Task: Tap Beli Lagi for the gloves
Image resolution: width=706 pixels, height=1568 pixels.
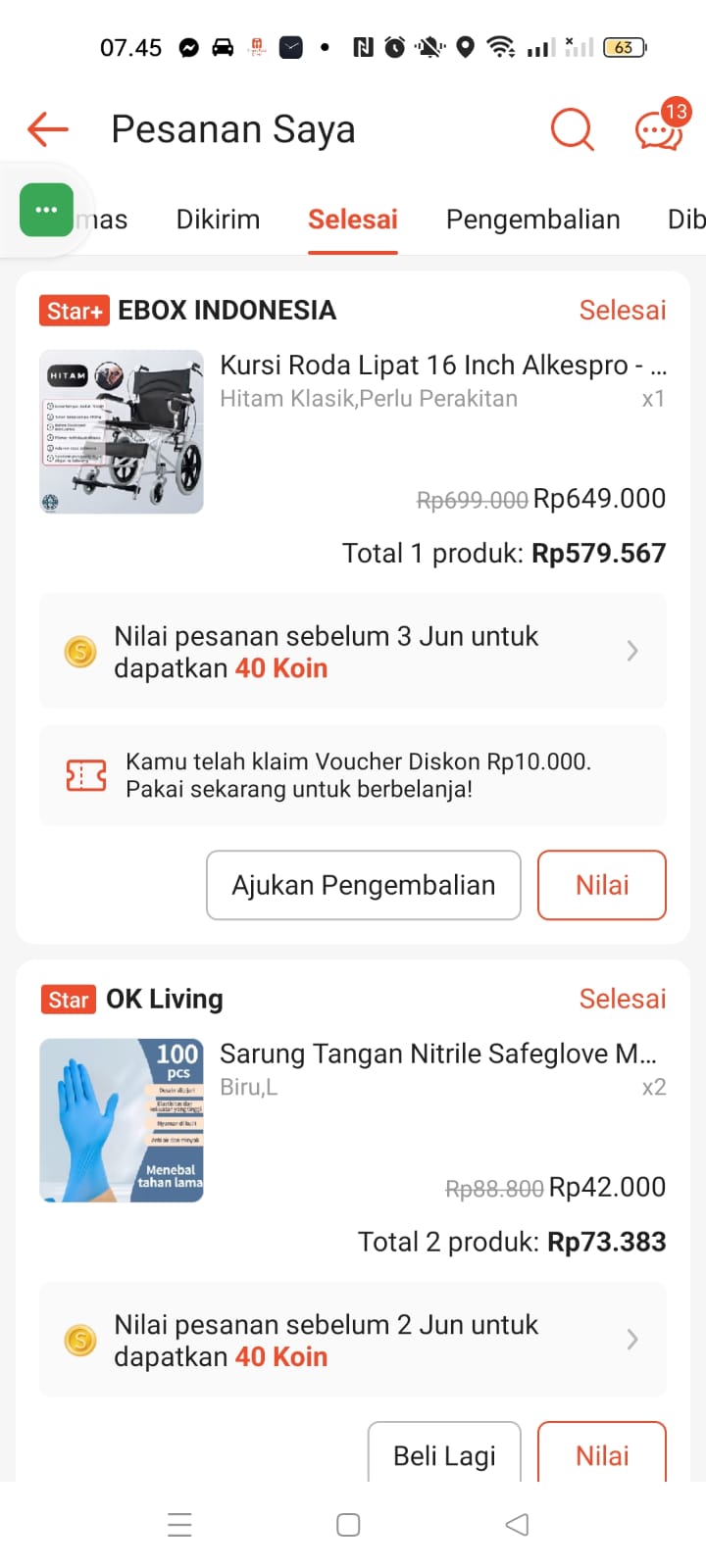Action: pos(444,1454)
